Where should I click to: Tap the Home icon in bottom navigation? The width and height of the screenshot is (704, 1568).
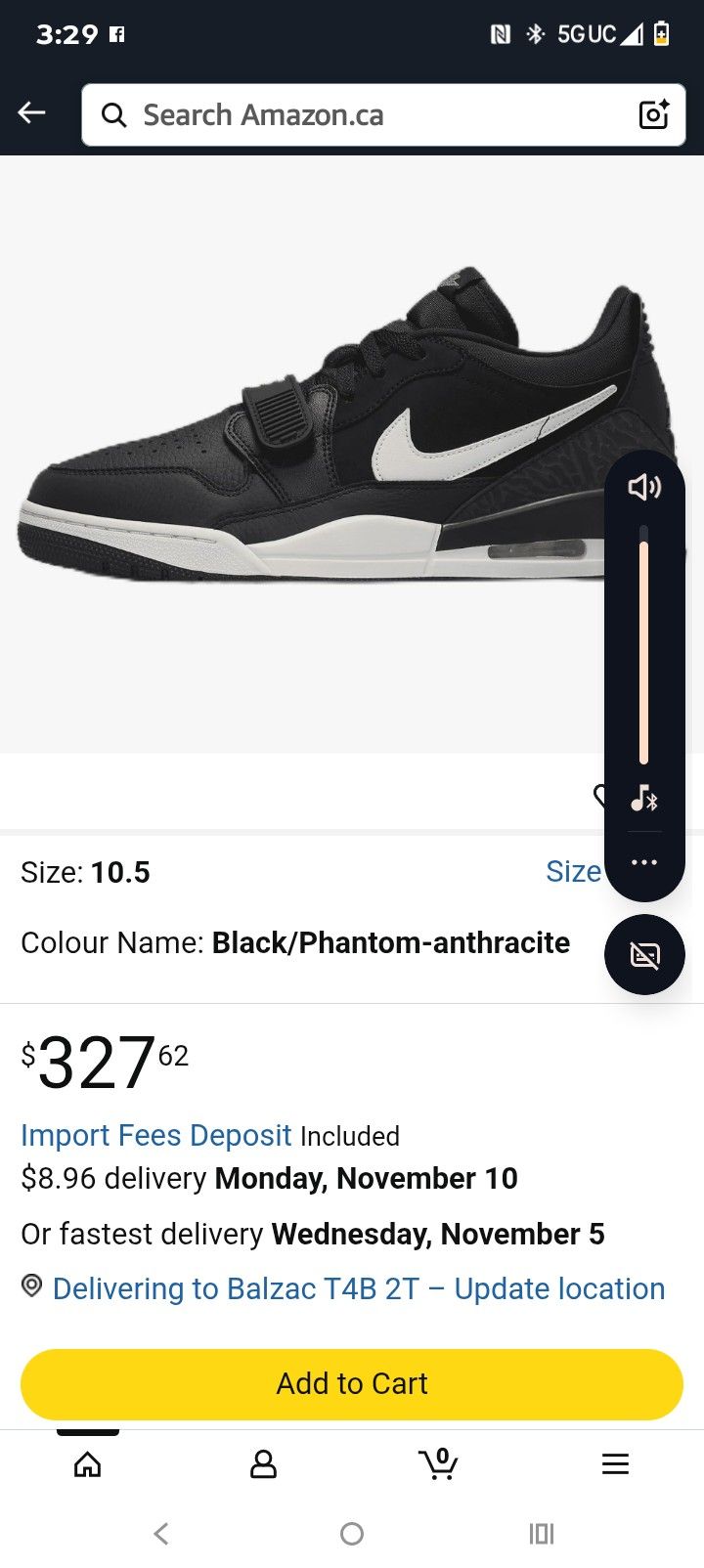tap(87, 1461)
